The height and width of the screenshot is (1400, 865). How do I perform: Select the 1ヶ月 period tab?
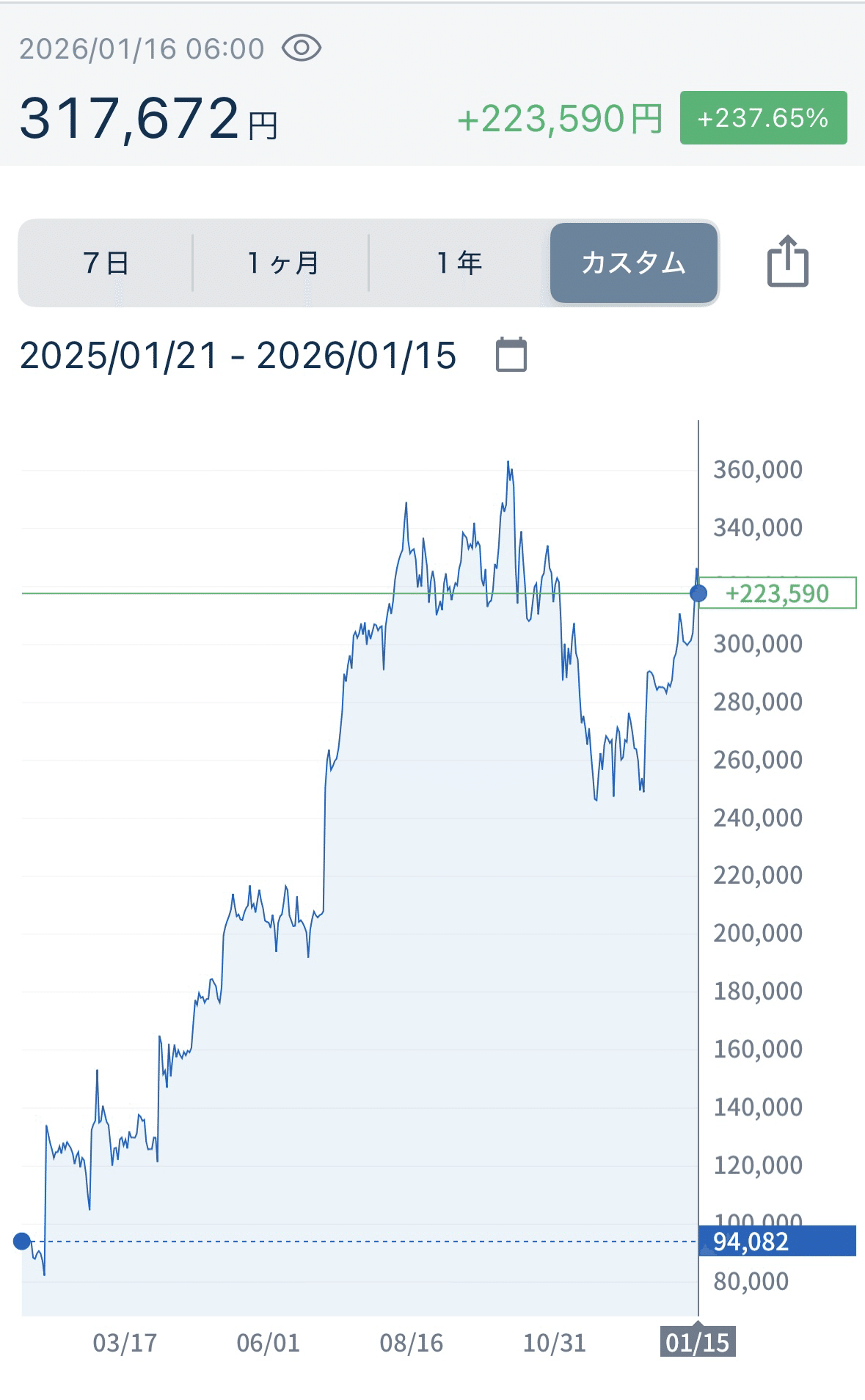coord(281,263)
